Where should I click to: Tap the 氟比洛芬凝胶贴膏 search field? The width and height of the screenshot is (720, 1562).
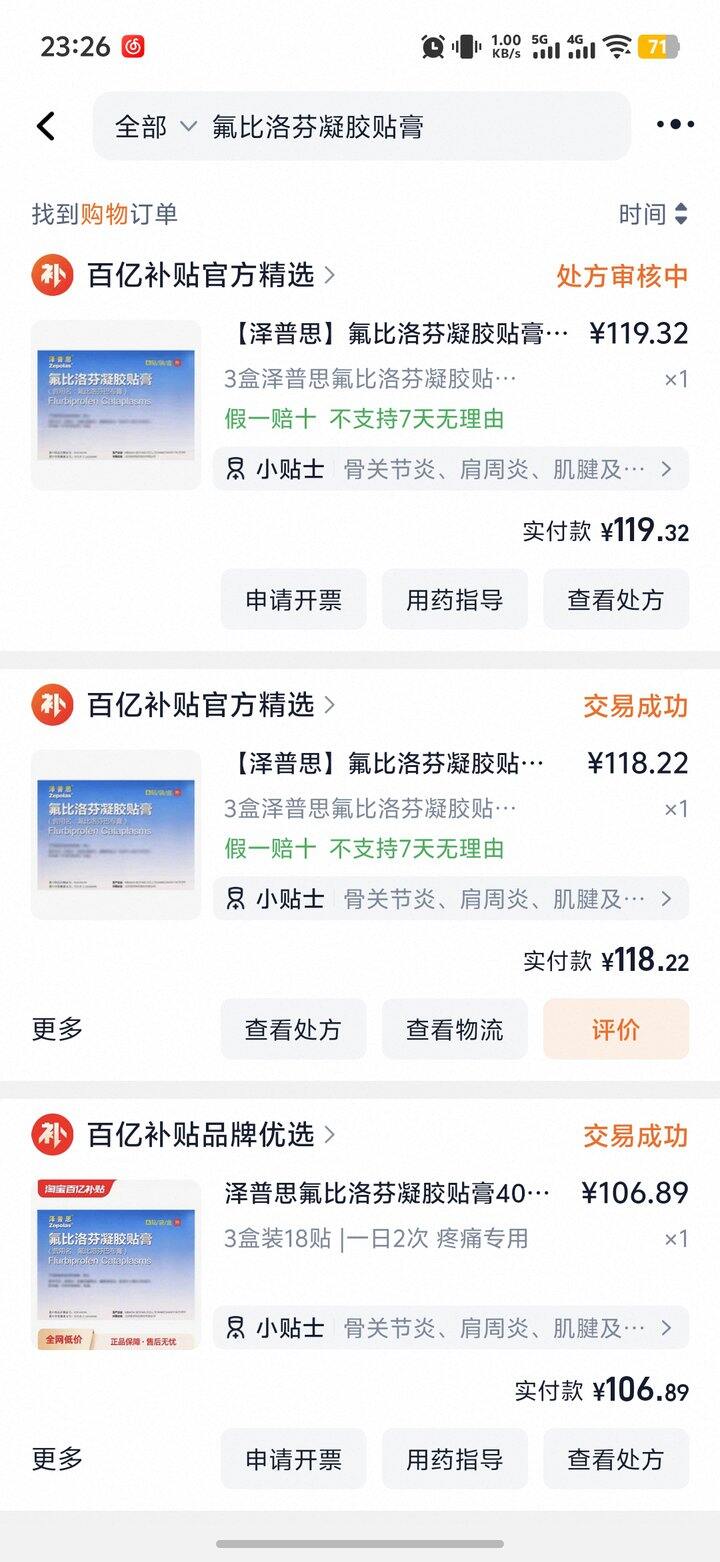[400, 127]
